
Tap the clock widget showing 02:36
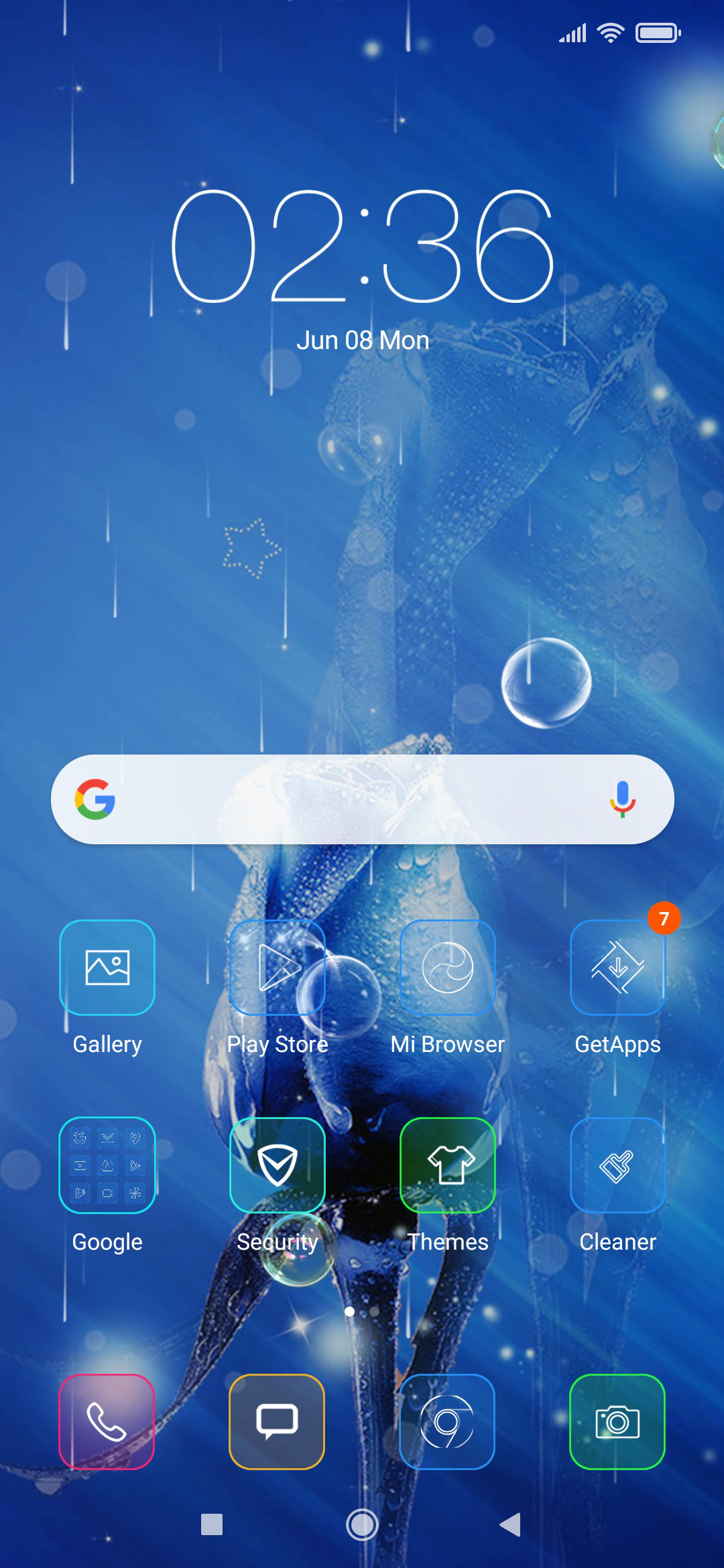coord(363,246)
